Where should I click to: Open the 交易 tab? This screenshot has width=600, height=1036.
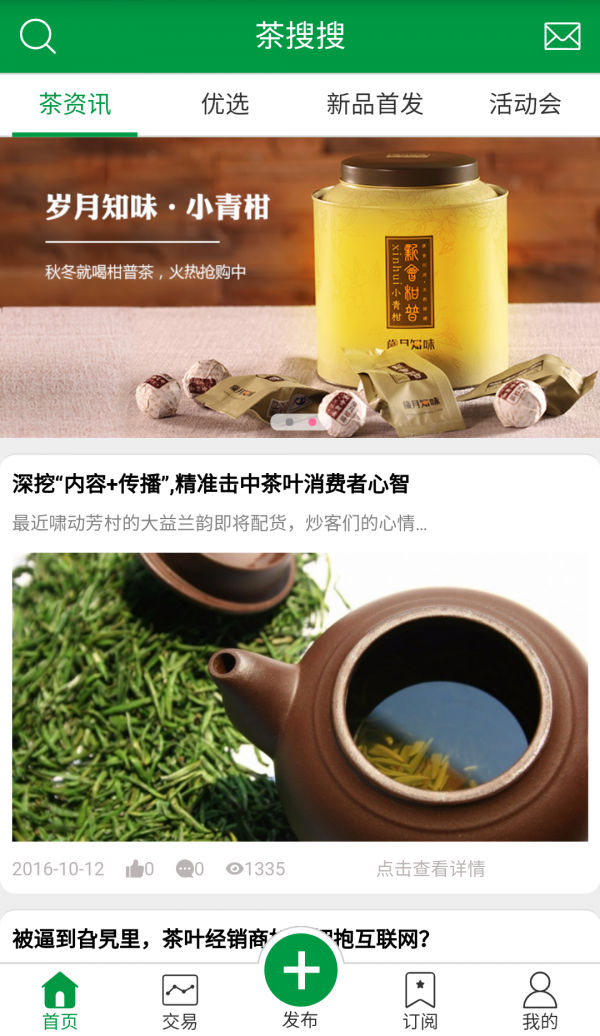pos(180,1000)
